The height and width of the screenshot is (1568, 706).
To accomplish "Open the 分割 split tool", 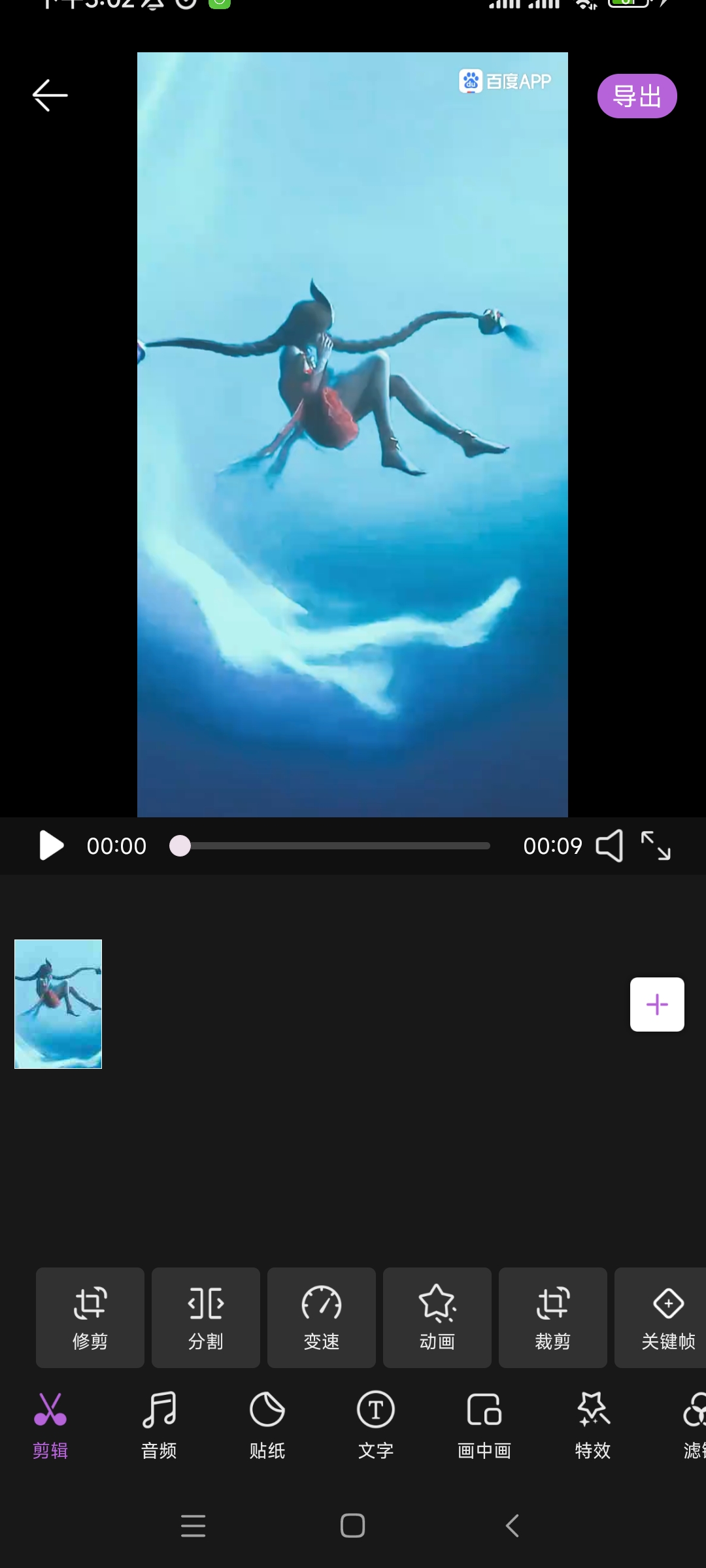I will (x=206, y=1317).
